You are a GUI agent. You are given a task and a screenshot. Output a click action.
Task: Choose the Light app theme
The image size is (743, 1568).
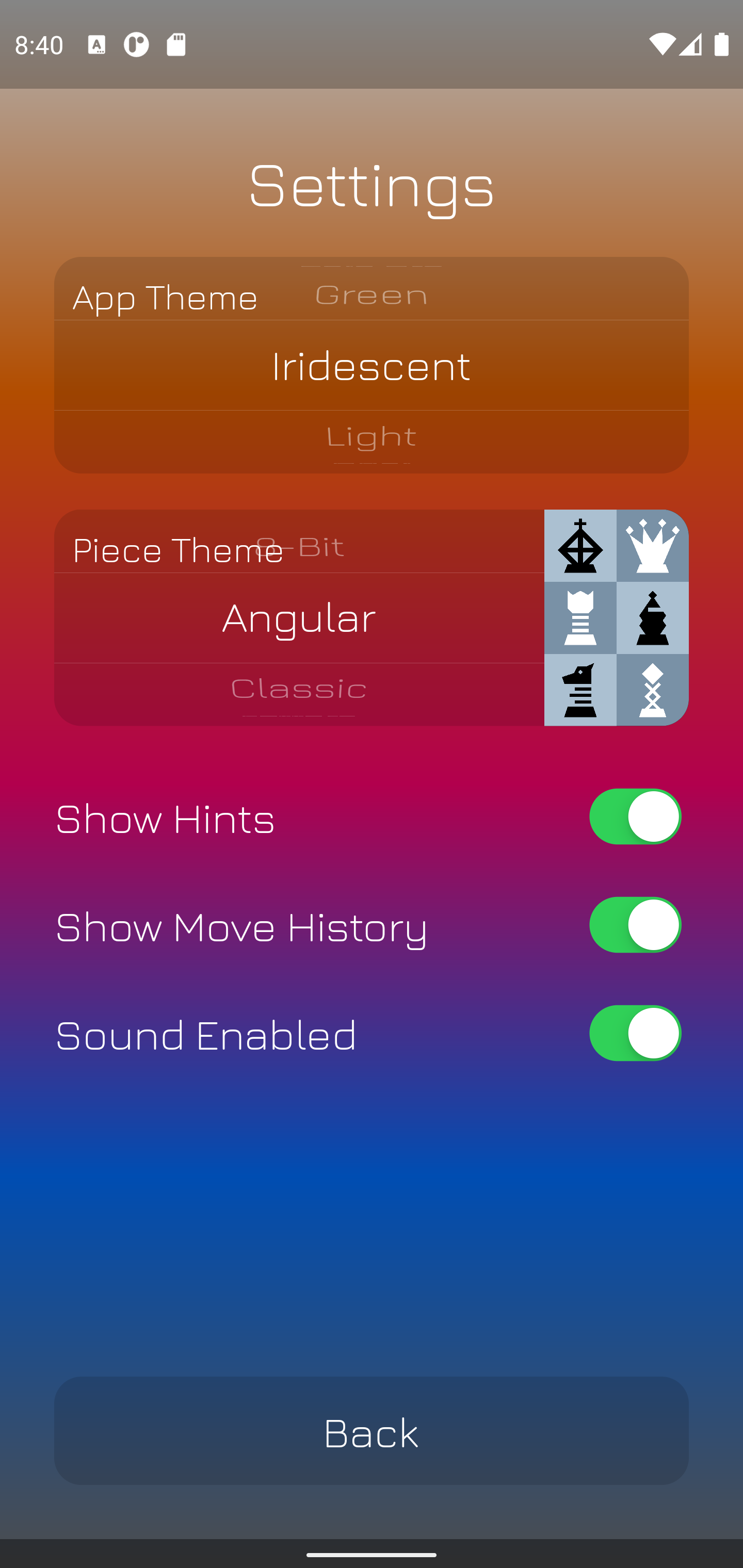371,437
